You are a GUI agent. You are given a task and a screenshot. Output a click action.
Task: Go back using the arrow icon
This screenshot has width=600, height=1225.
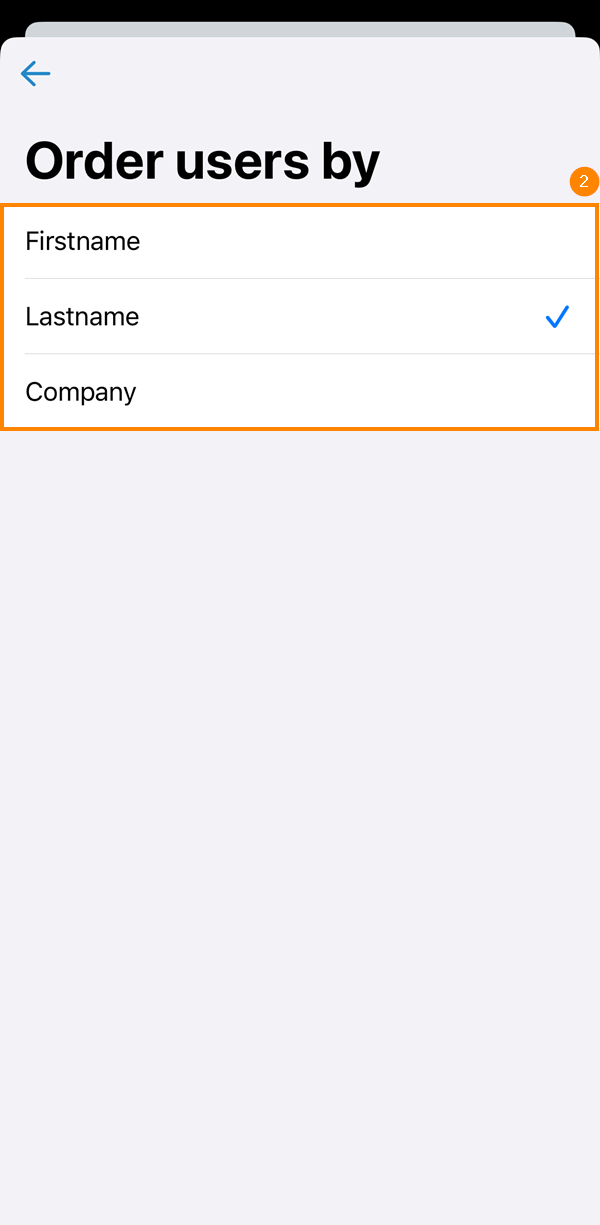pos(35,73)
